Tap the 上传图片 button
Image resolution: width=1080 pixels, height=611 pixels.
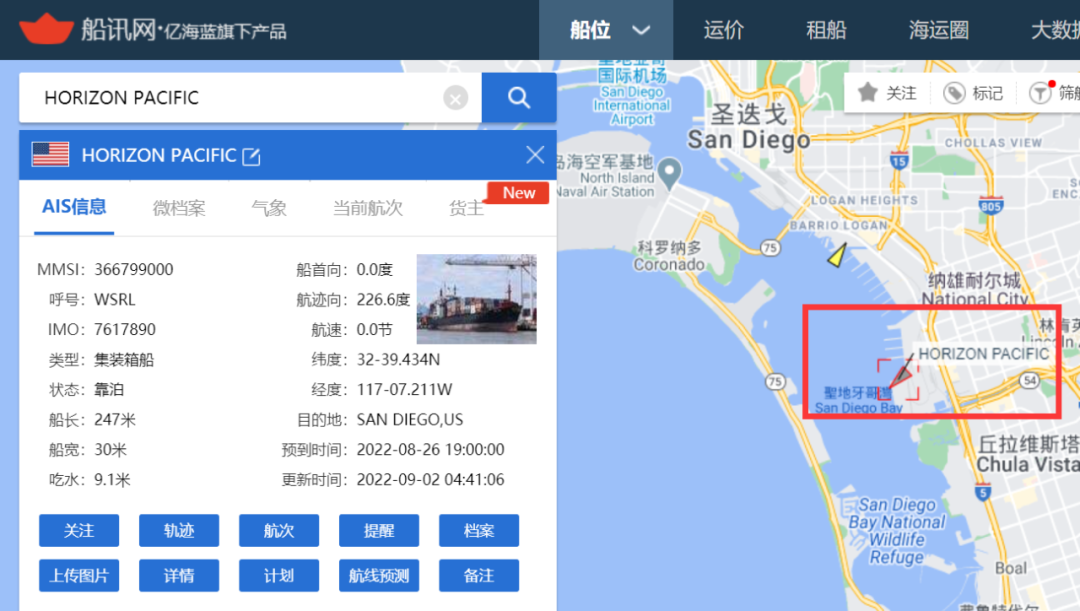click(79, 576)
